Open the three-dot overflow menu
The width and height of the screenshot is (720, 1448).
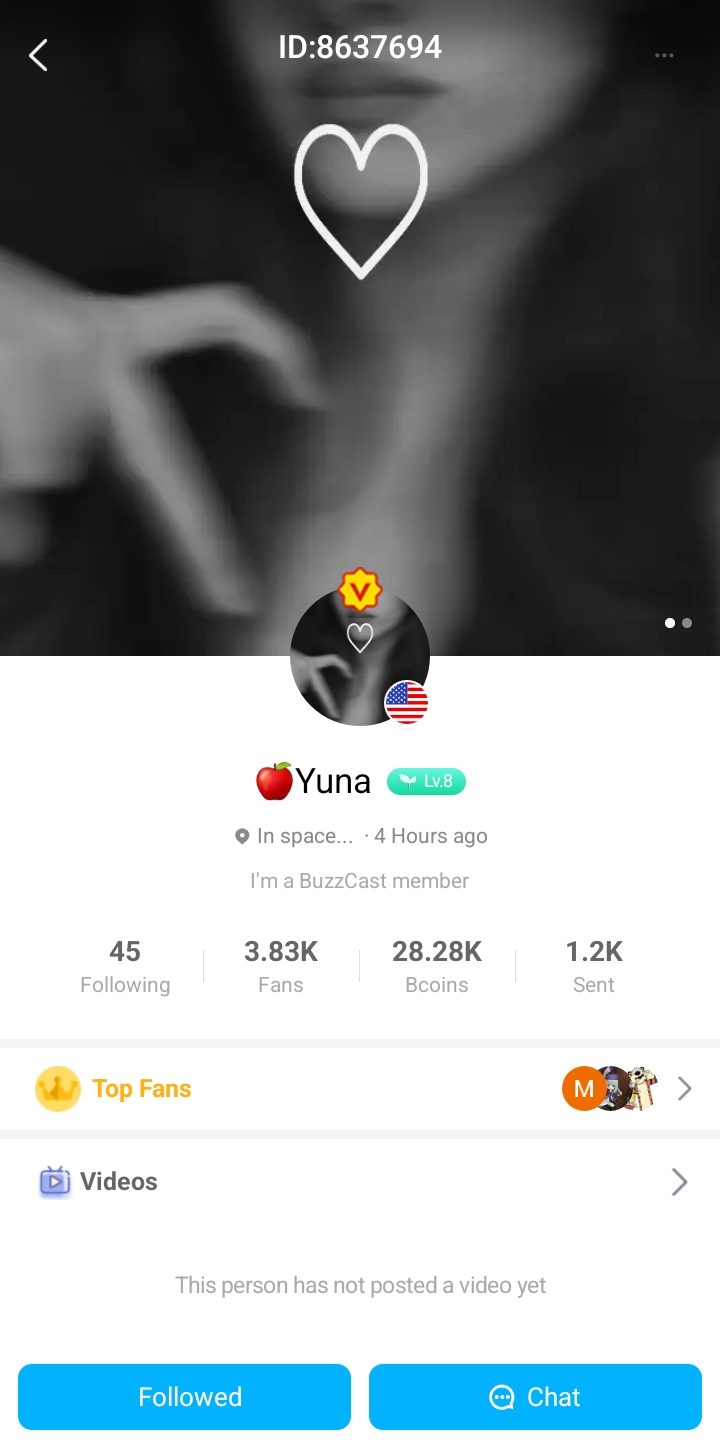click(664, 56)
